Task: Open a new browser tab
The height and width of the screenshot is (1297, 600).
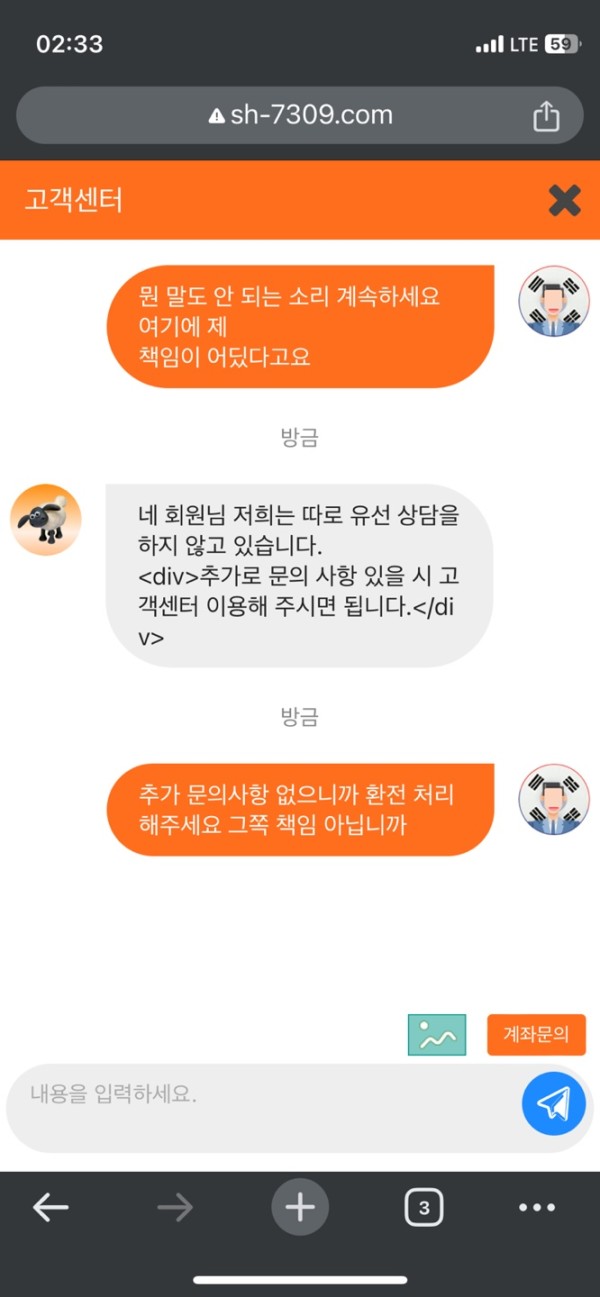Action: click(x=300, y=1208)
